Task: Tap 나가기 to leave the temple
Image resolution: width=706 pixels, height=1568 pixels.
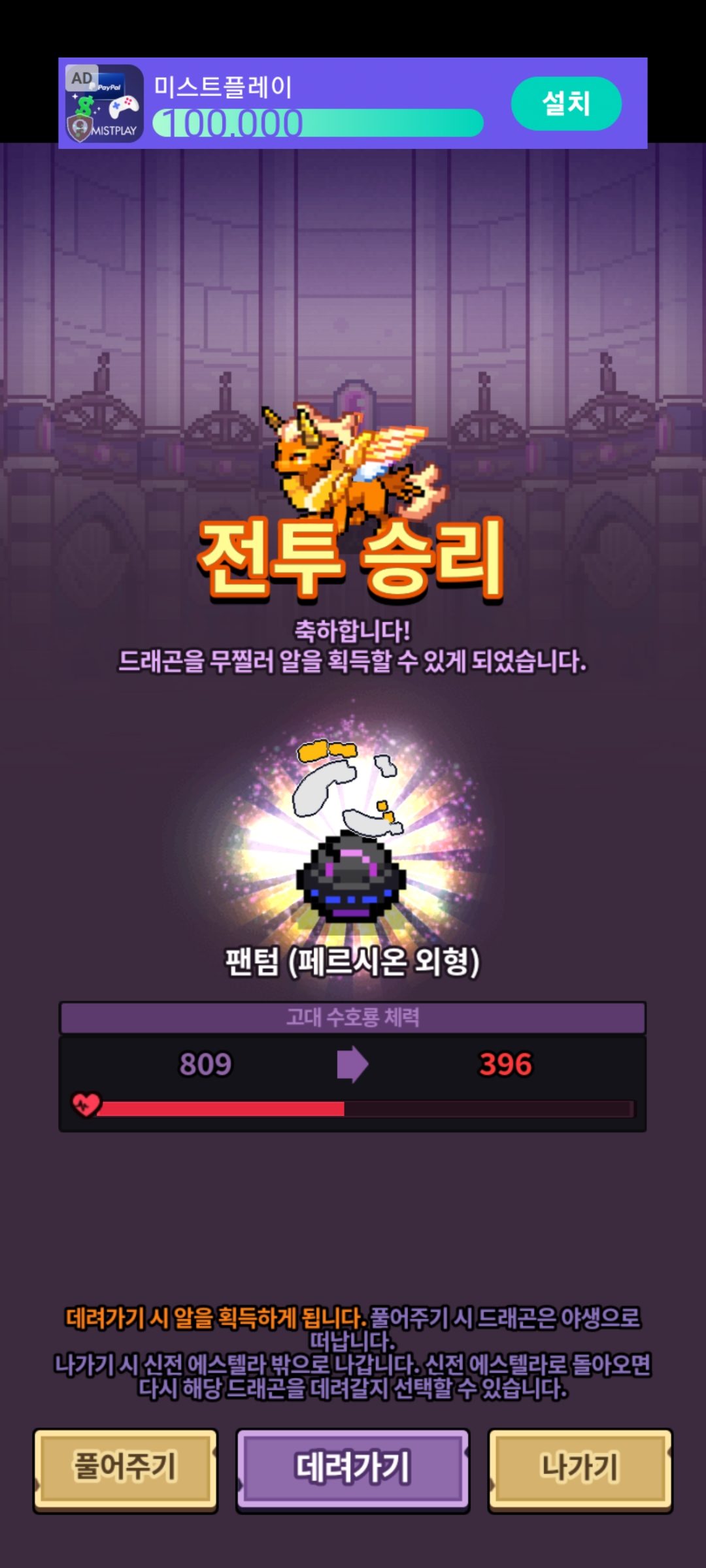Action: 580,1470
